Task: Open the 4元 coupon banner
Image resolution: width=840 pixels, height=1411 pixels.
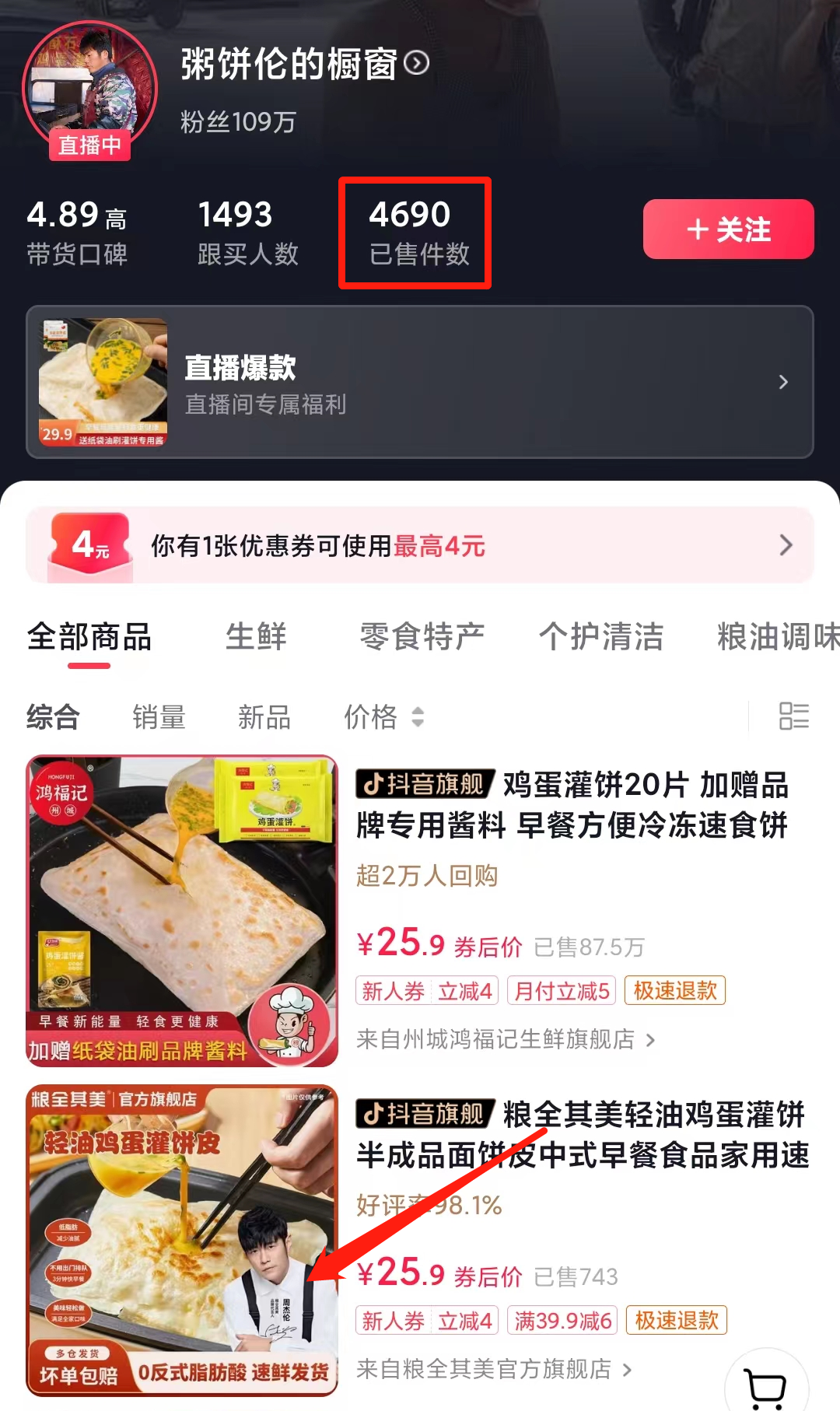Action: click(420, 545)
